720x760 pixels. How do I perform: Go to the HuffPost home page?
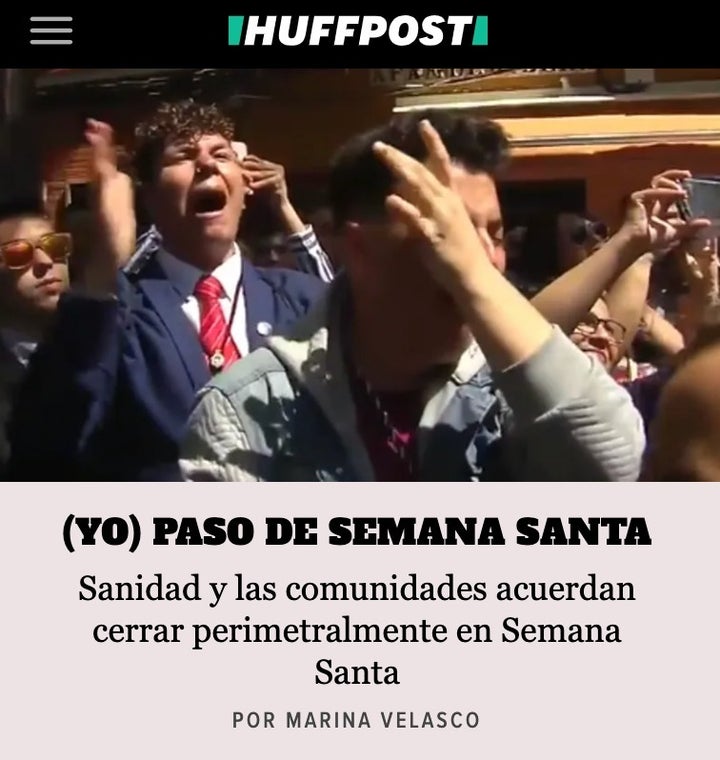pos(358,31)
